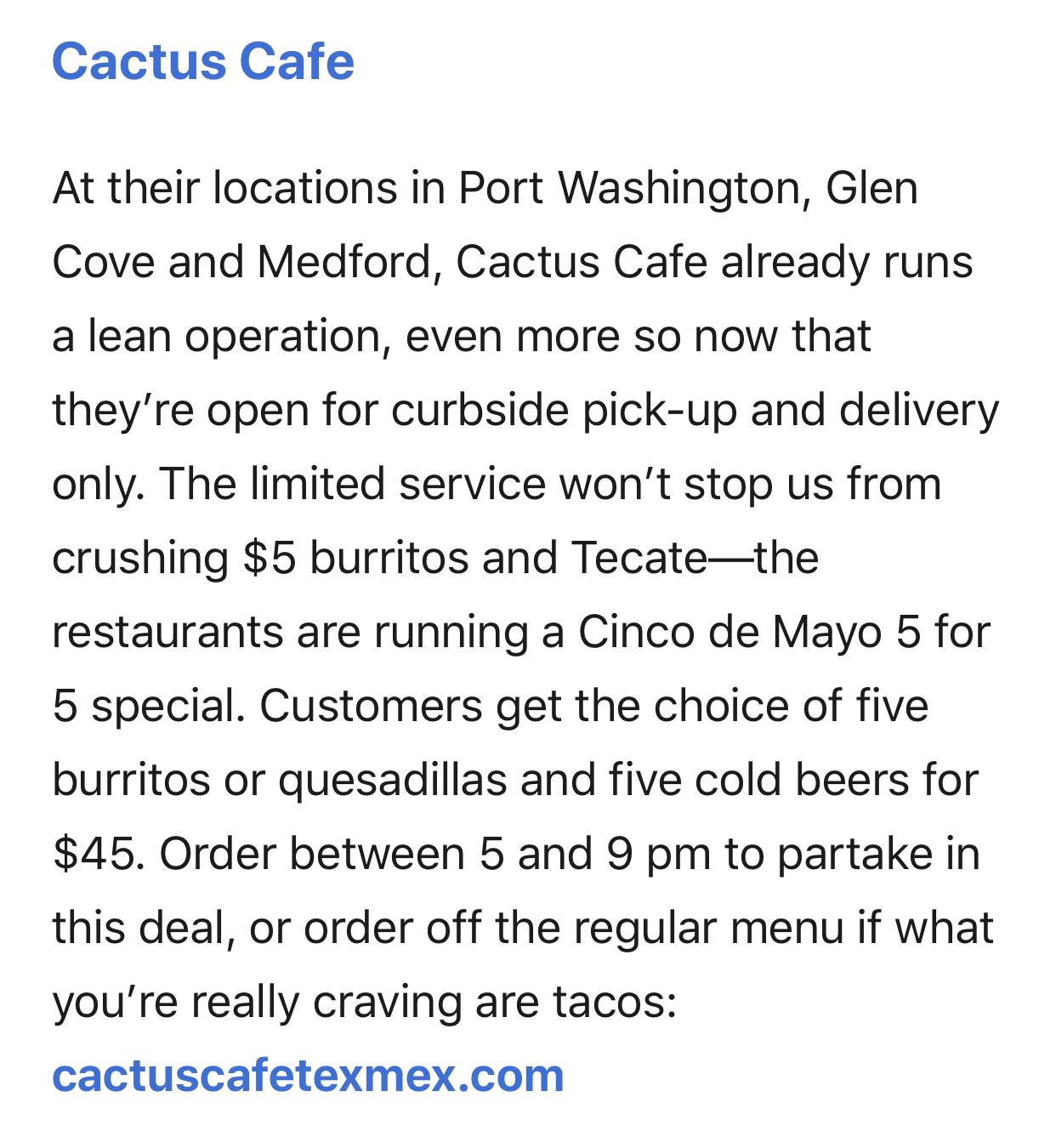Visit cactuscafetexmex.com website link
This screenshot has height=1148, width=1056.
(x=308, y=1075)
